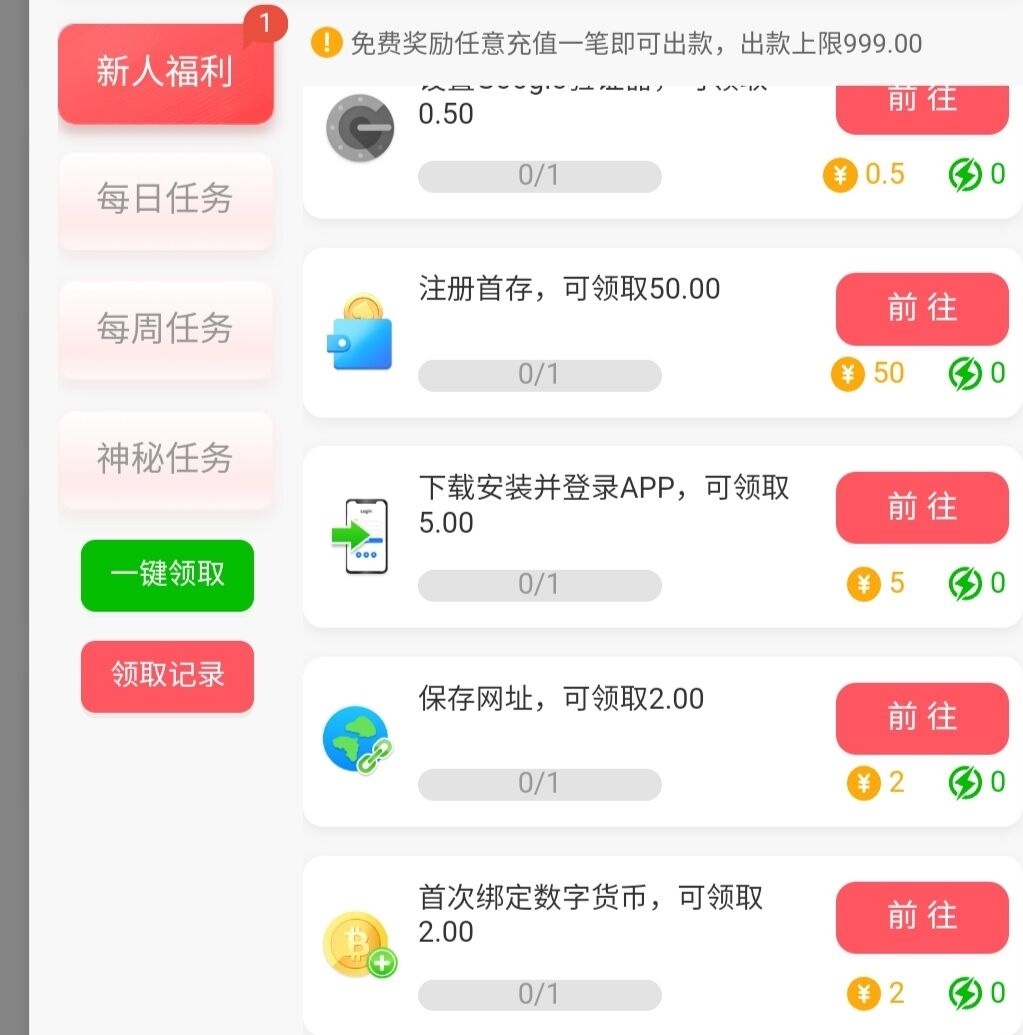
Task: Tap 前往 for 首次绑定数字货币 task
Action: [x=922, y=916]
